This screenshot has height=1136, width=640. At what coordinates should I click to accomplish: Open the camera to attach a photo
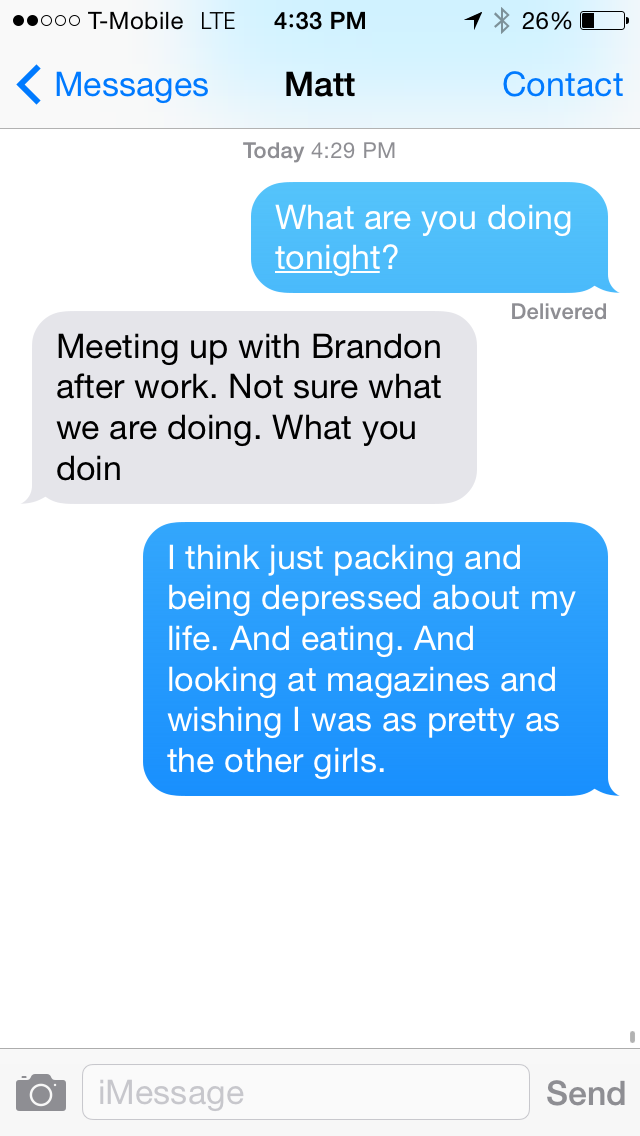click(x=41, y=1092)
